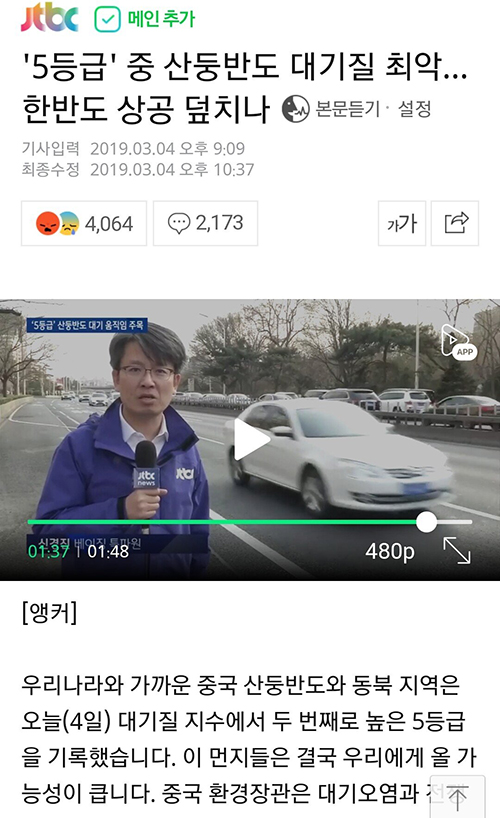
Task: Change the 480p video quality
Action: 390,551
